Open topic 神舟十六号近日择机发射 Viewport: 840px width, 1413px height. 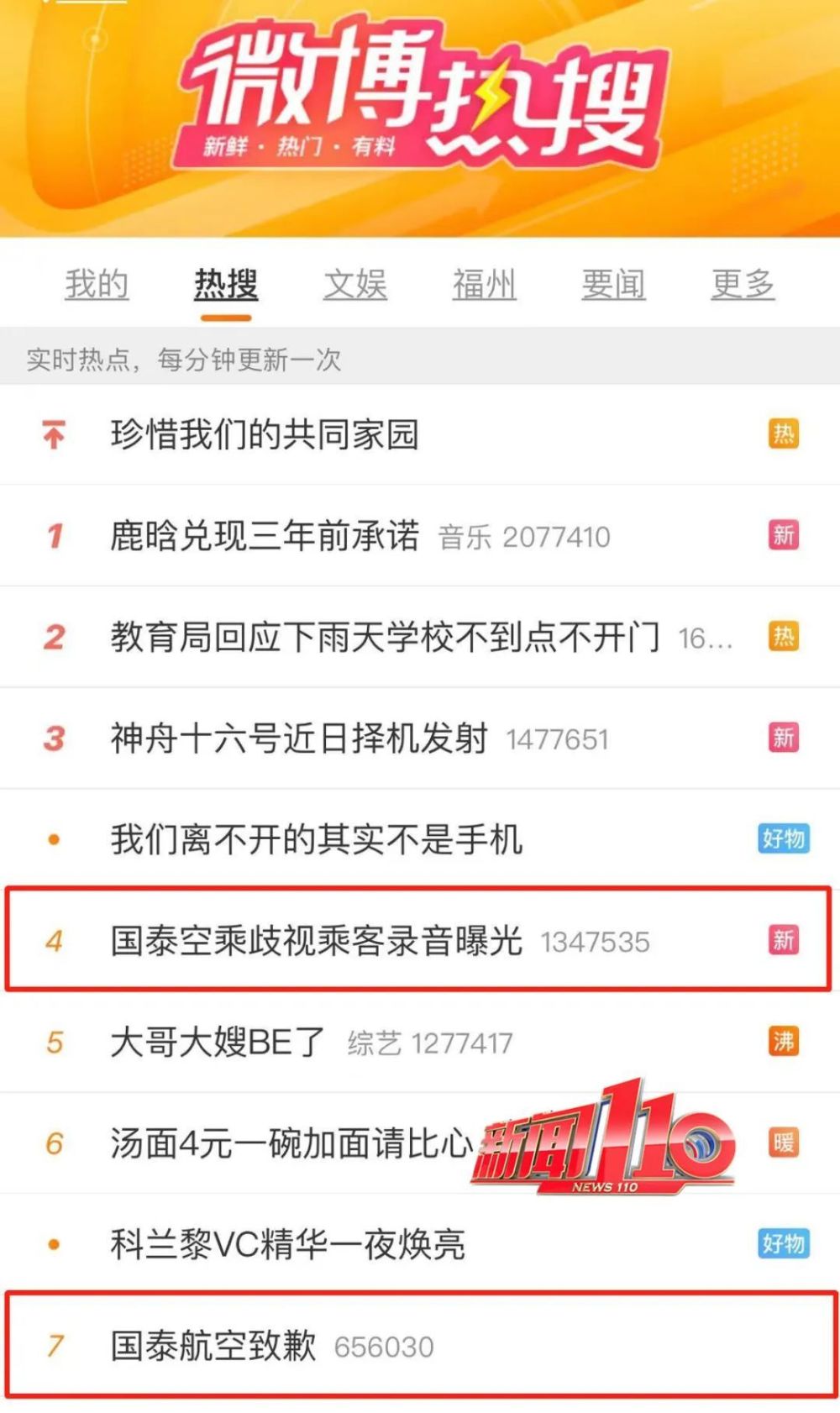299,739
